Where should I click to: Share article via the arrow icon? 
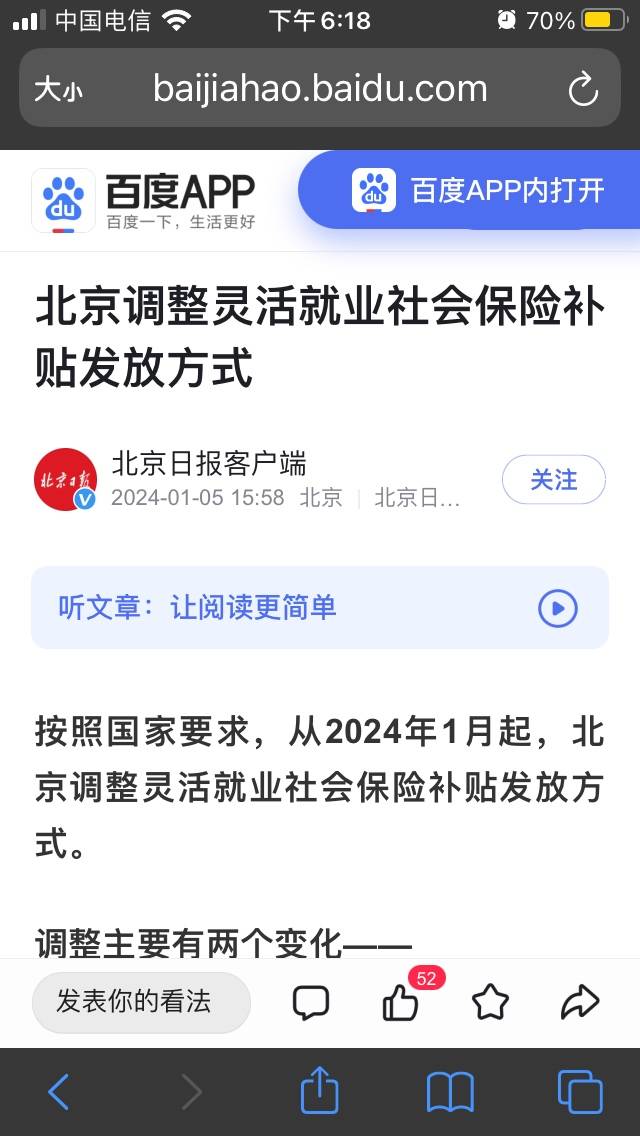click(579, 1002)
